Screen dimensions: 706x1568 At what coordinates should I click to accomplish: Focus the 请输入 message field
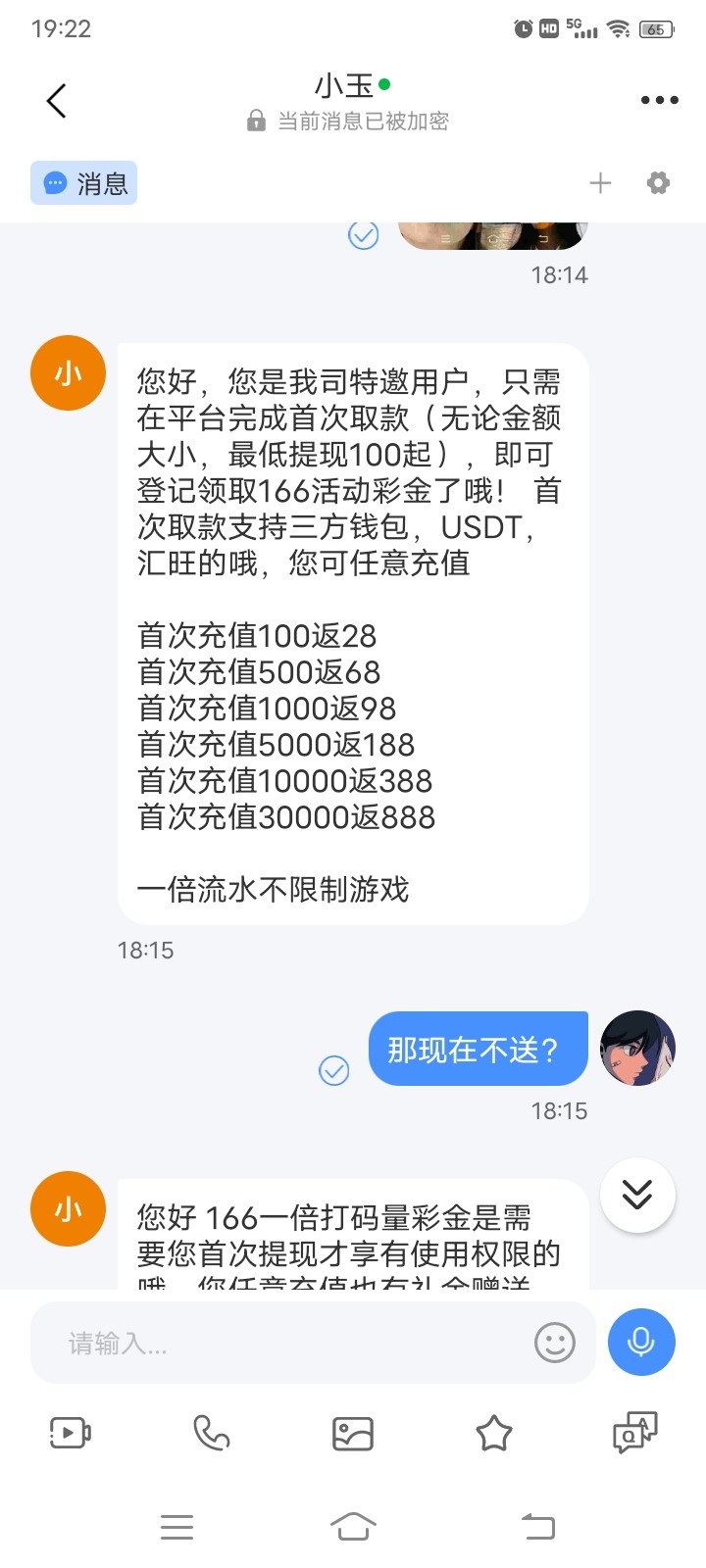[294, 1344]
